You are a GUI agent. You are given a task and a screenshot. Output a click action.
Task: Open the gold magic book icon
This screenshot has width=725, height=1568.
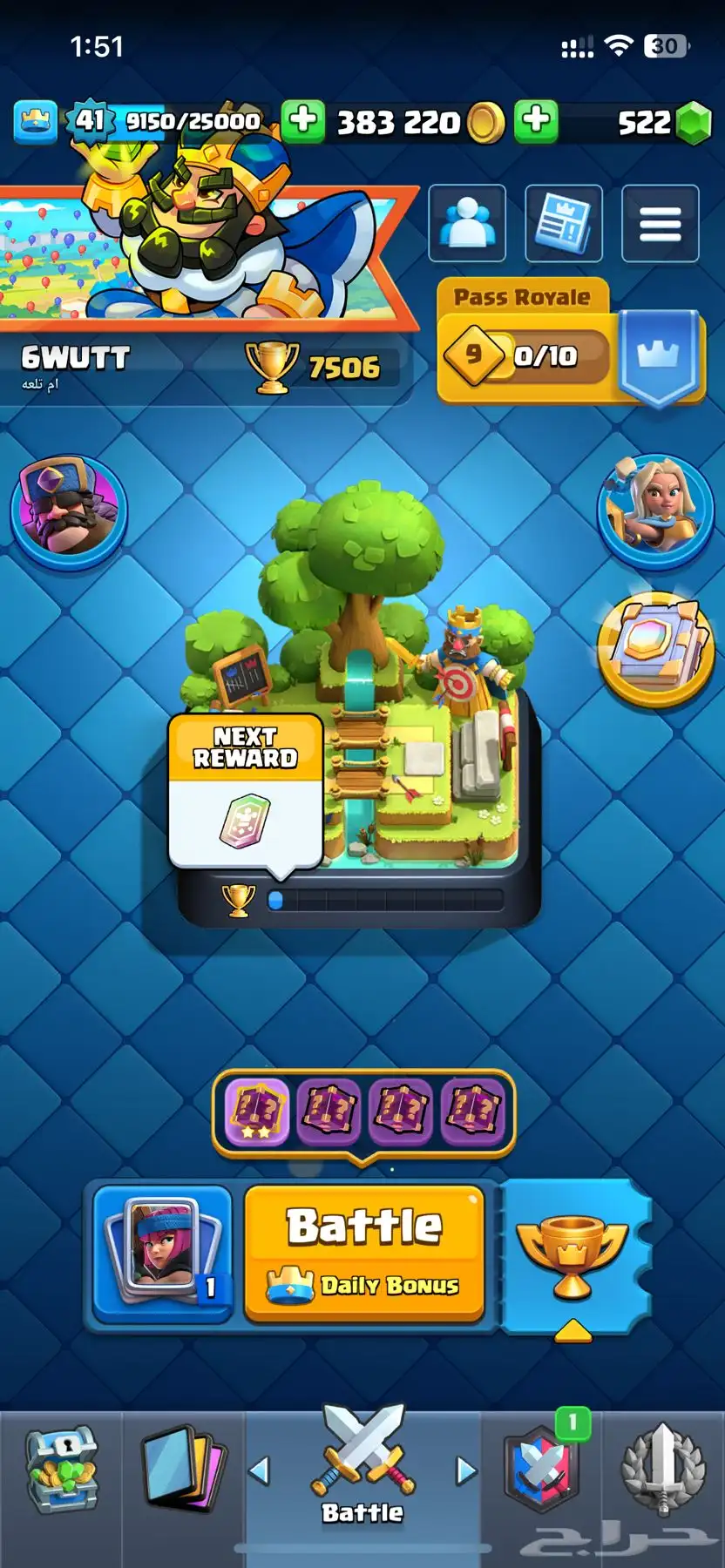[656, 646]
